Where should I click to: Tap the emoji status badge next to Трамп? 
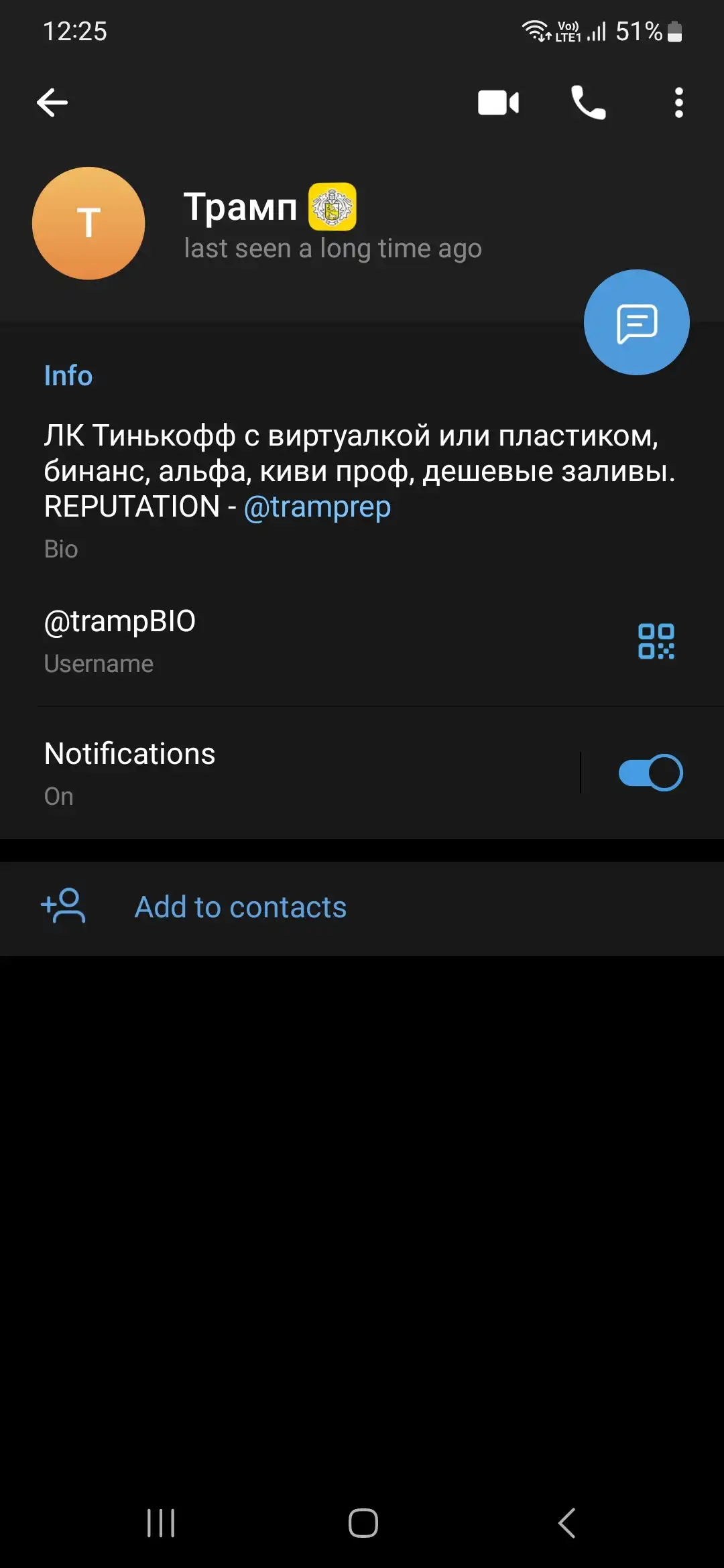click(x=333, y=206)
